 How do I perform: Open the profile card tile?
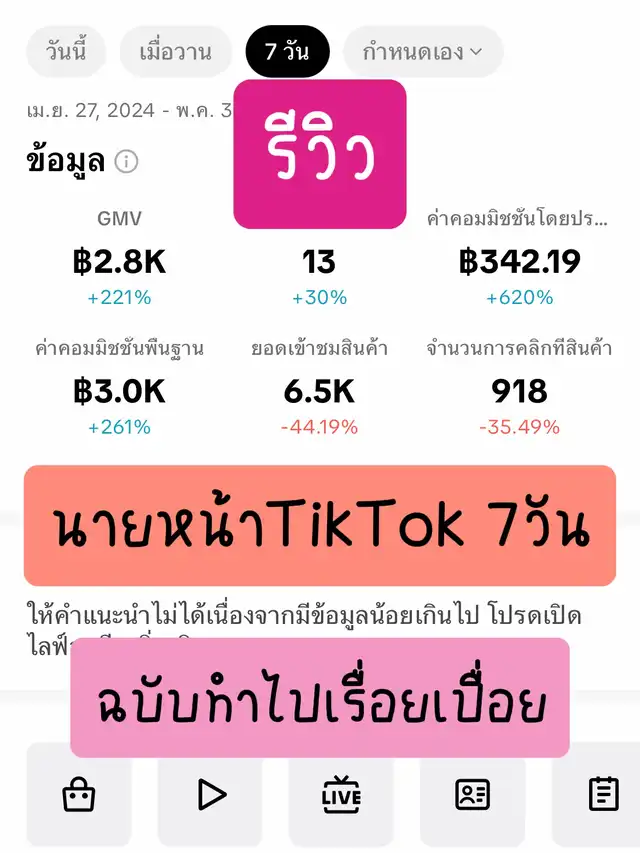[472, 795]
